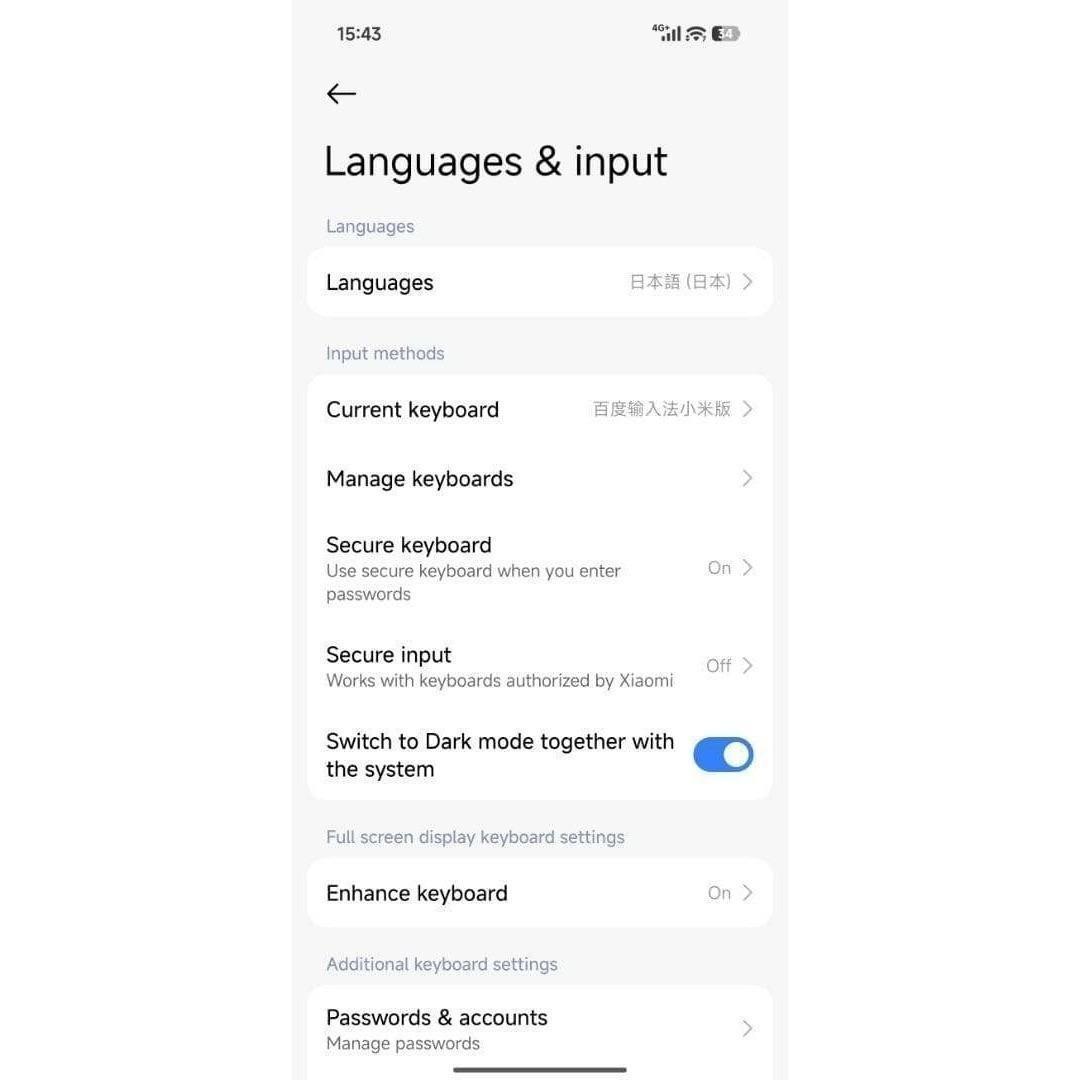Open the Languages setting

[x=539, y=282]
